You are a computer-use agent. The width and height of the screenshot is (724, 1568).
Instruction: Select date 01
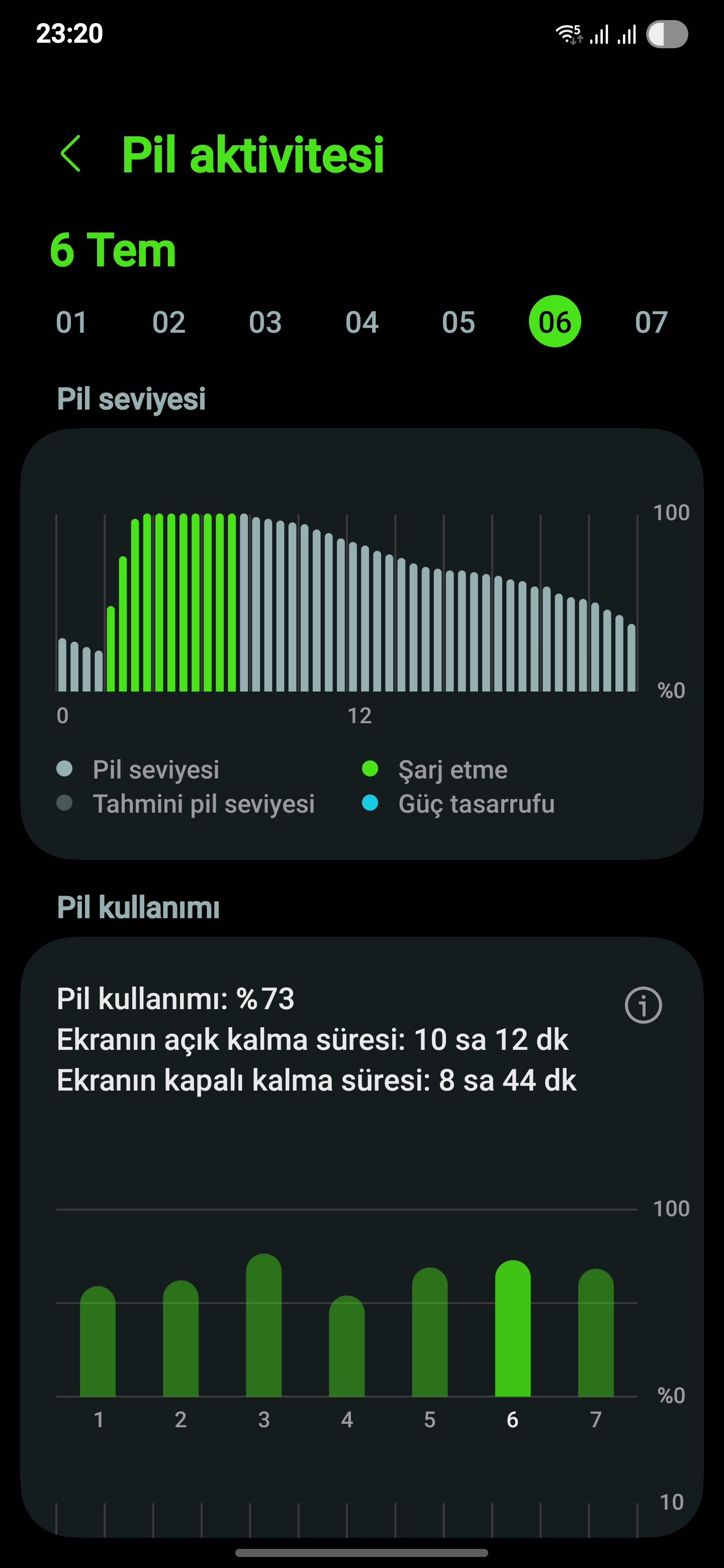click(72, 322)
